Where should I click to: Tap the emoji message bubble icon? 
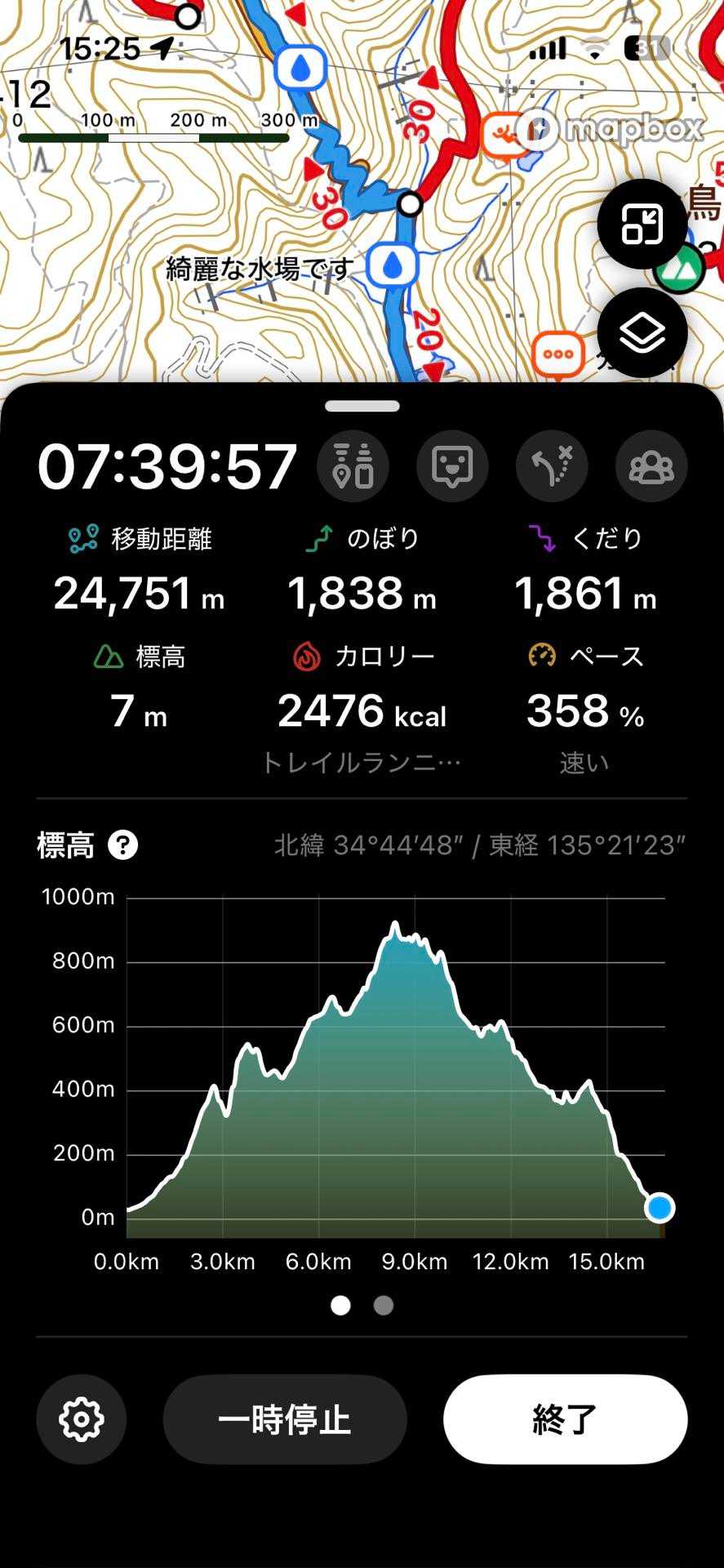pos(452,466)
